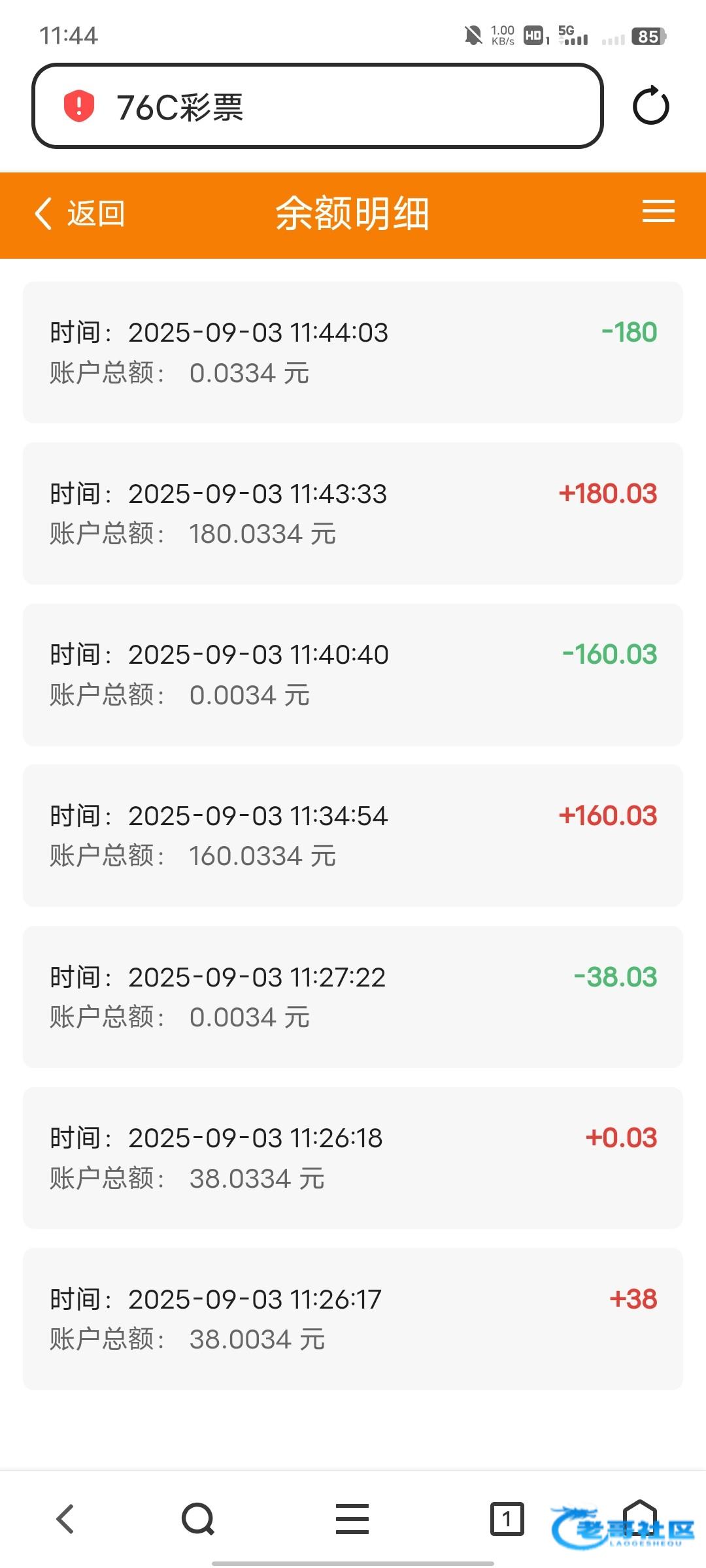Image resolution: width=706 pixels, height=1568 pixels.
Task: Open the browser's bottom menu button
Action: coord(352,1518)
